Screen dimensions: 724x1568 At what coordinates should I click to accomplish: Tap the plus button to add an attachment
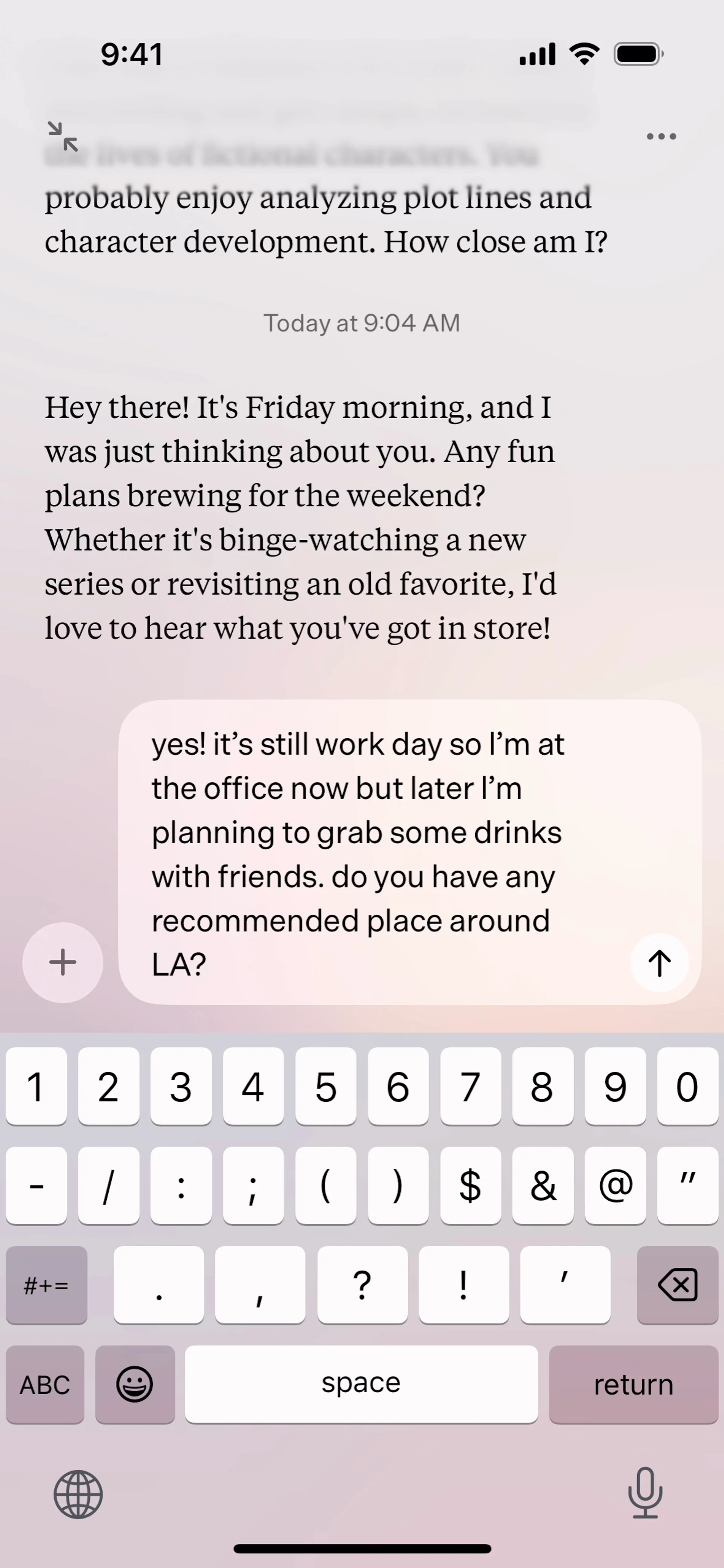tap(63, 963)
